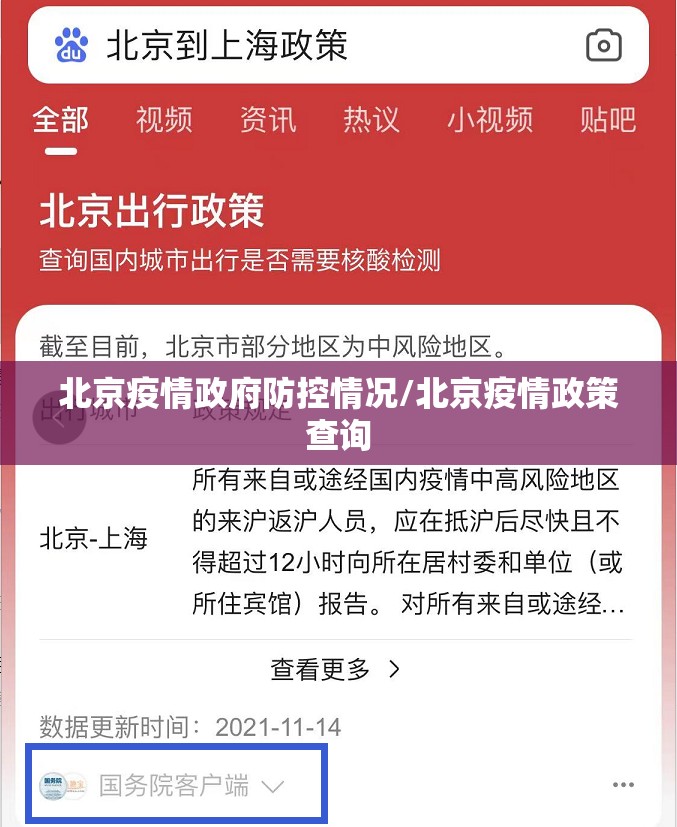Open the camera image search
Image resolution: width=677 pixels, height=827 pixels.
(603, 46)
